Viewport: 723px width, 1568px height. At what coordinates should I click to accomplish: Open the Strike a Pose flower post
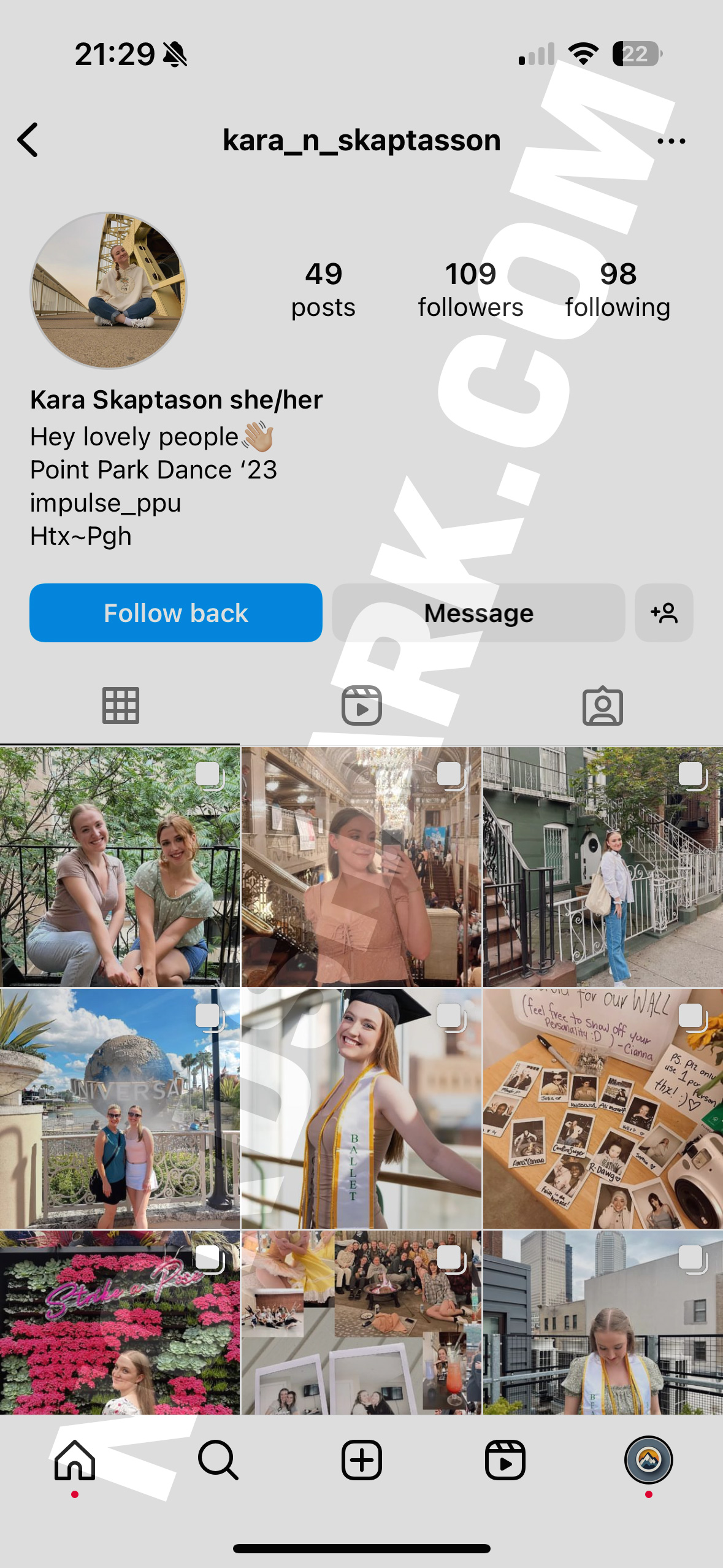(x=120, y=1322)
